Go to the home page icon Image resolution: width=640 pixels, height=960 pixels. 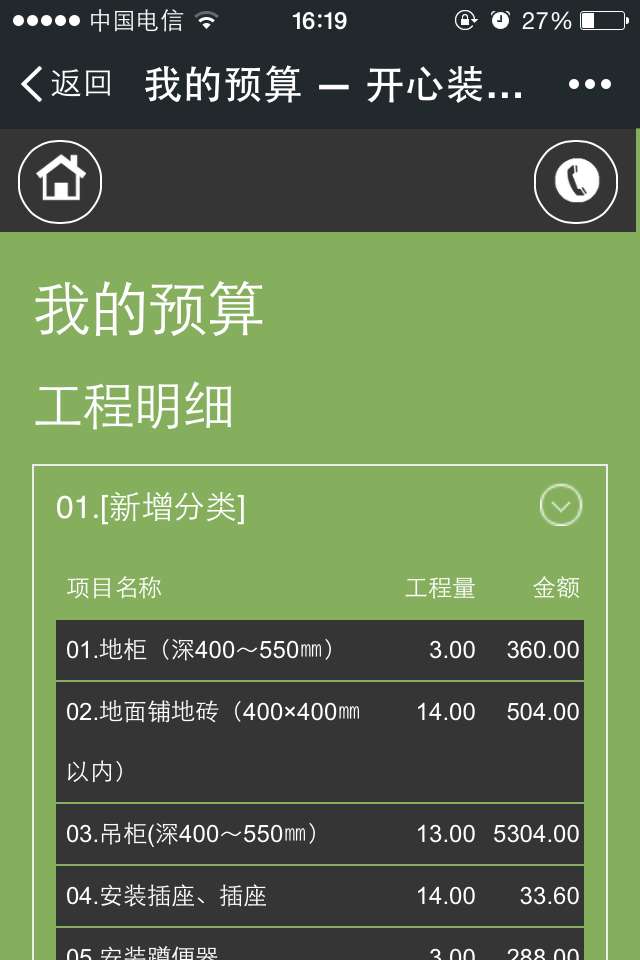(x=60, y=181)
